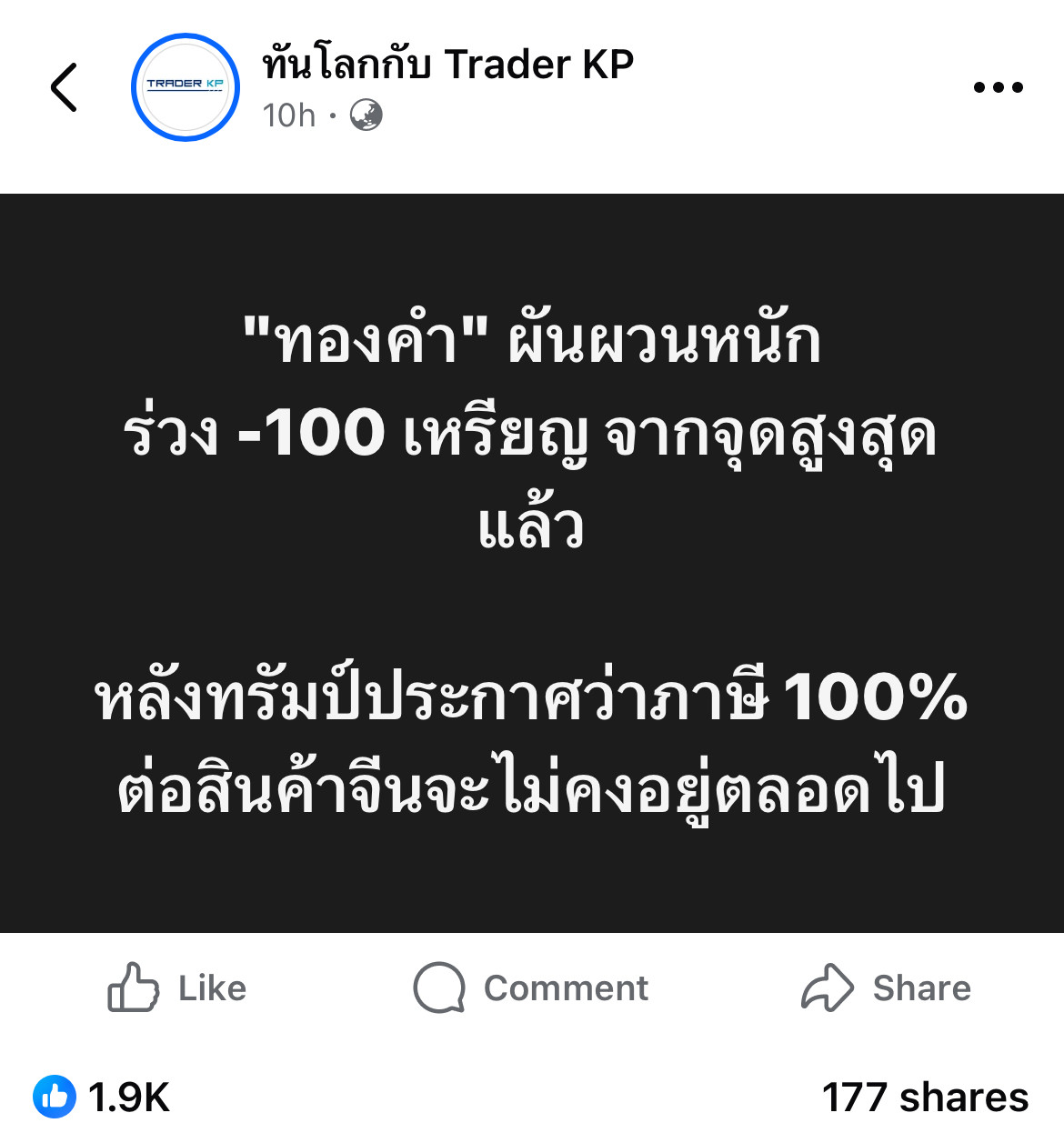The height and width of the screenshot is (1143, 1064).
Task: Like this post
Action: (177, 988)
